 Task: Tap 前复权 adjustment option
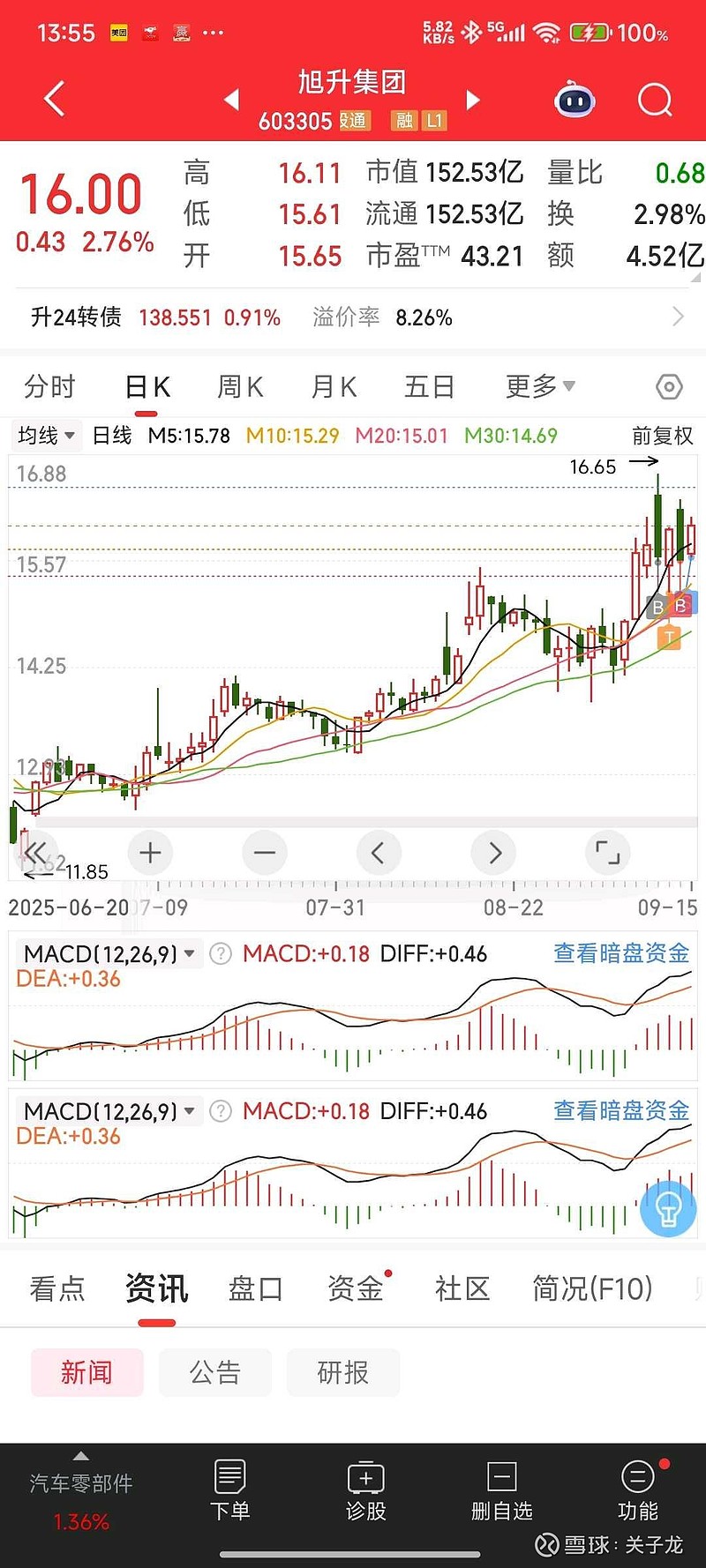tap(662, 436)
